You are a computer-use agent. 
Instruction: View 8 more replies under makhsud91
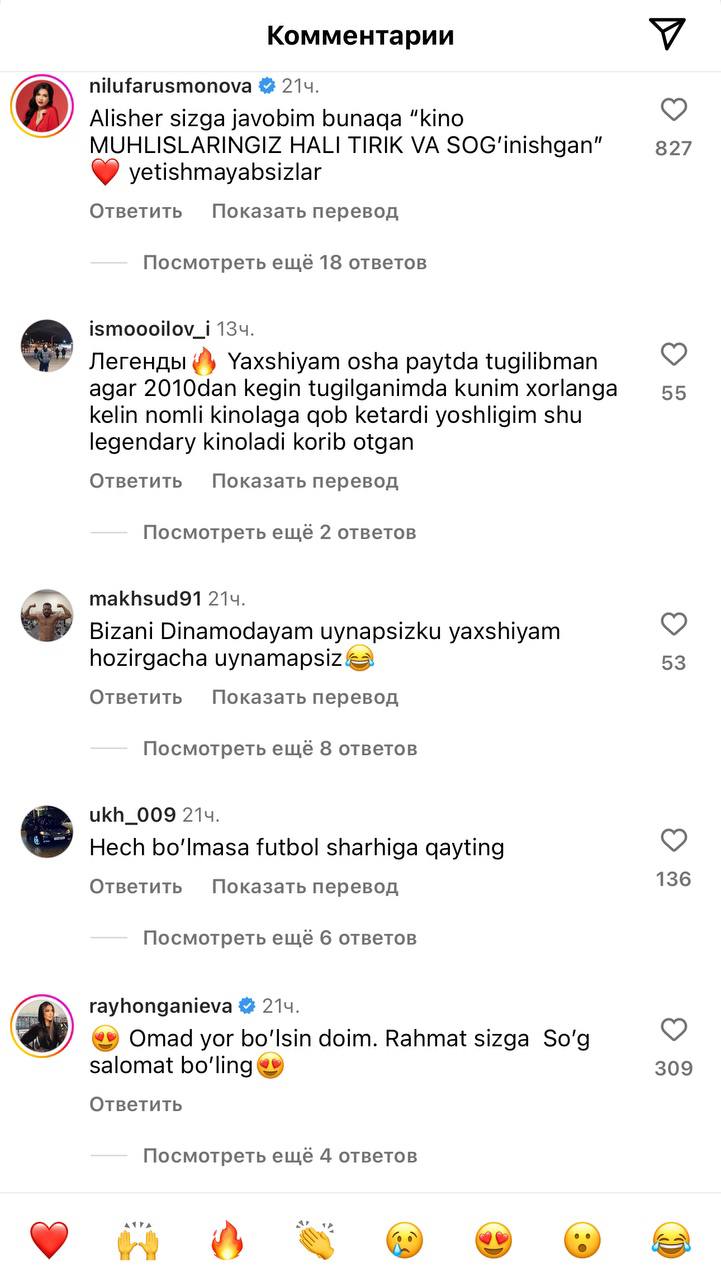point(279,748)
